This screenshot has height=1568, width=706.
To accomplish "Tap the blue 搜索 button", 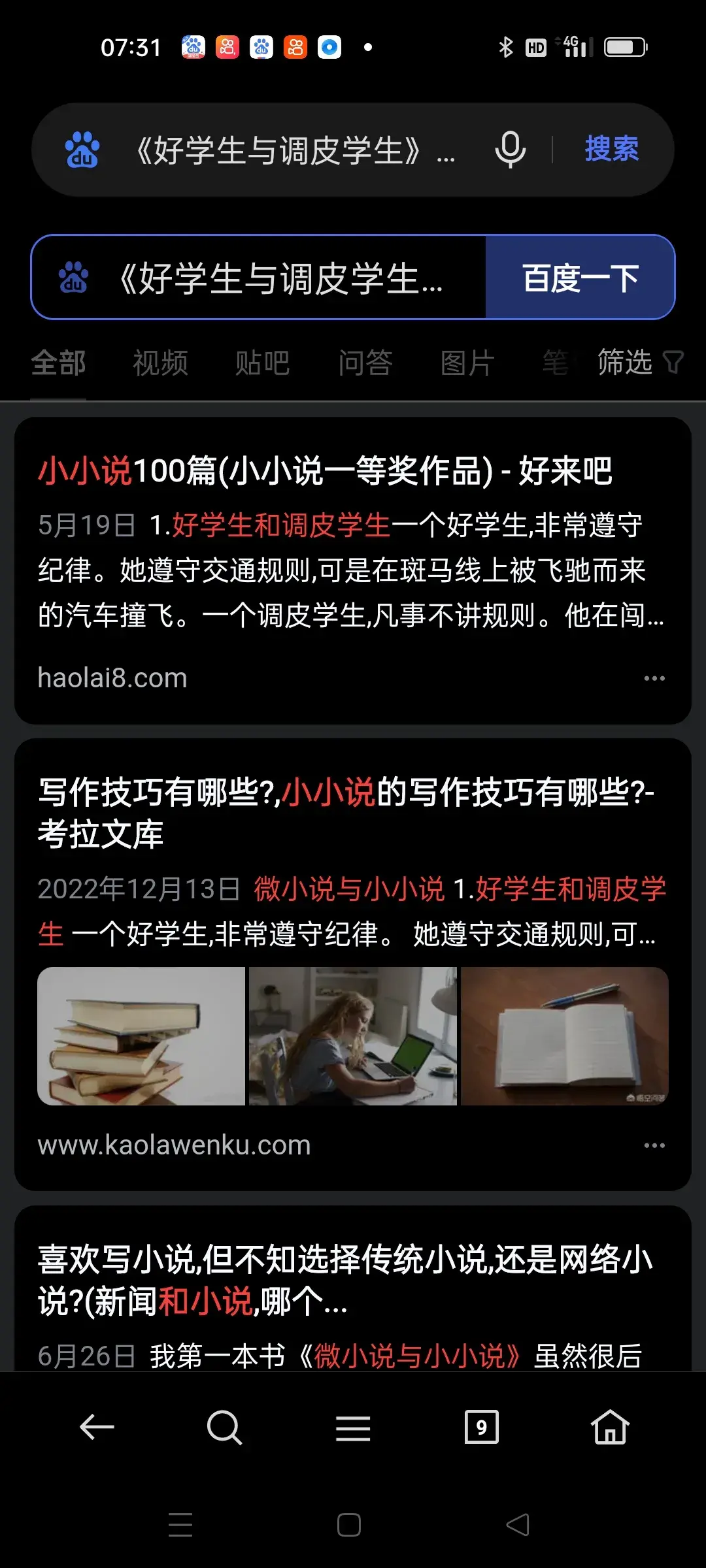I will coord(611,150).
